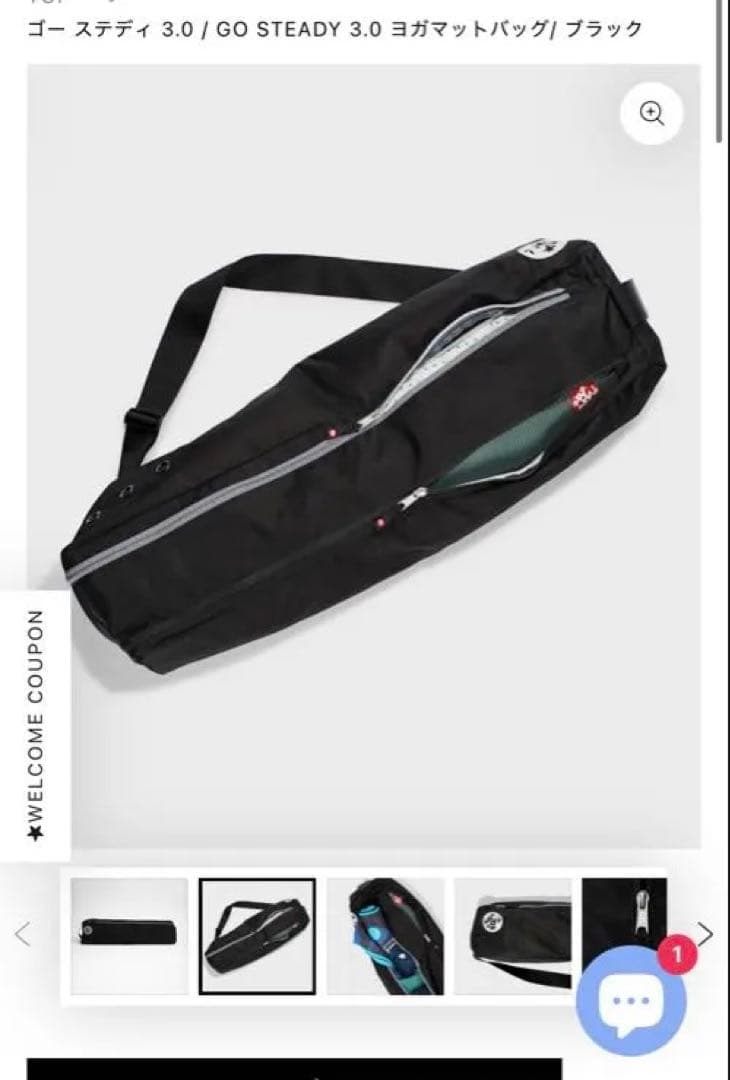
Task: Select the thumbnail with the blue mat inside
Action: click(x=385, y=936)
